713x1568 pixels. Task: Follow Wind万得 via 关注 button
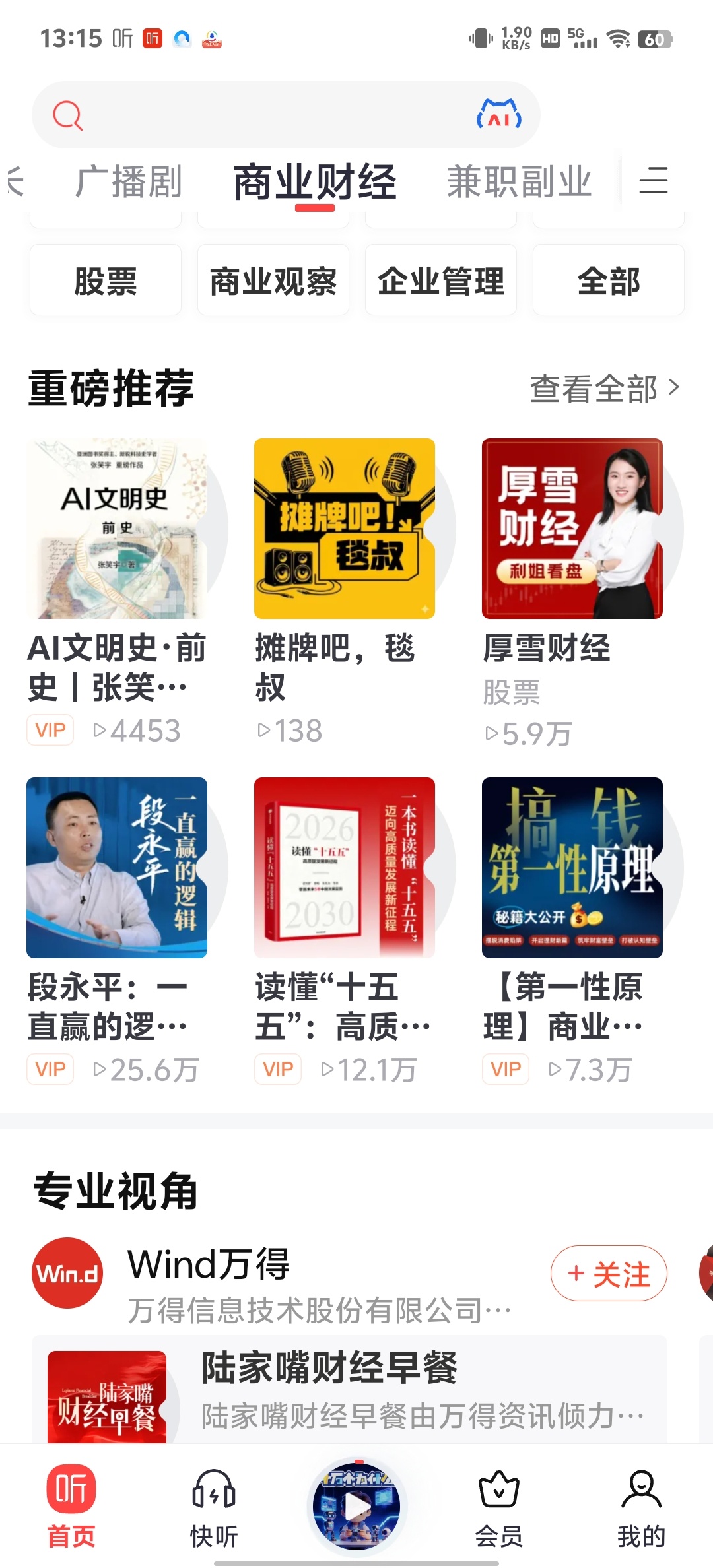(x=609, y=1272)
